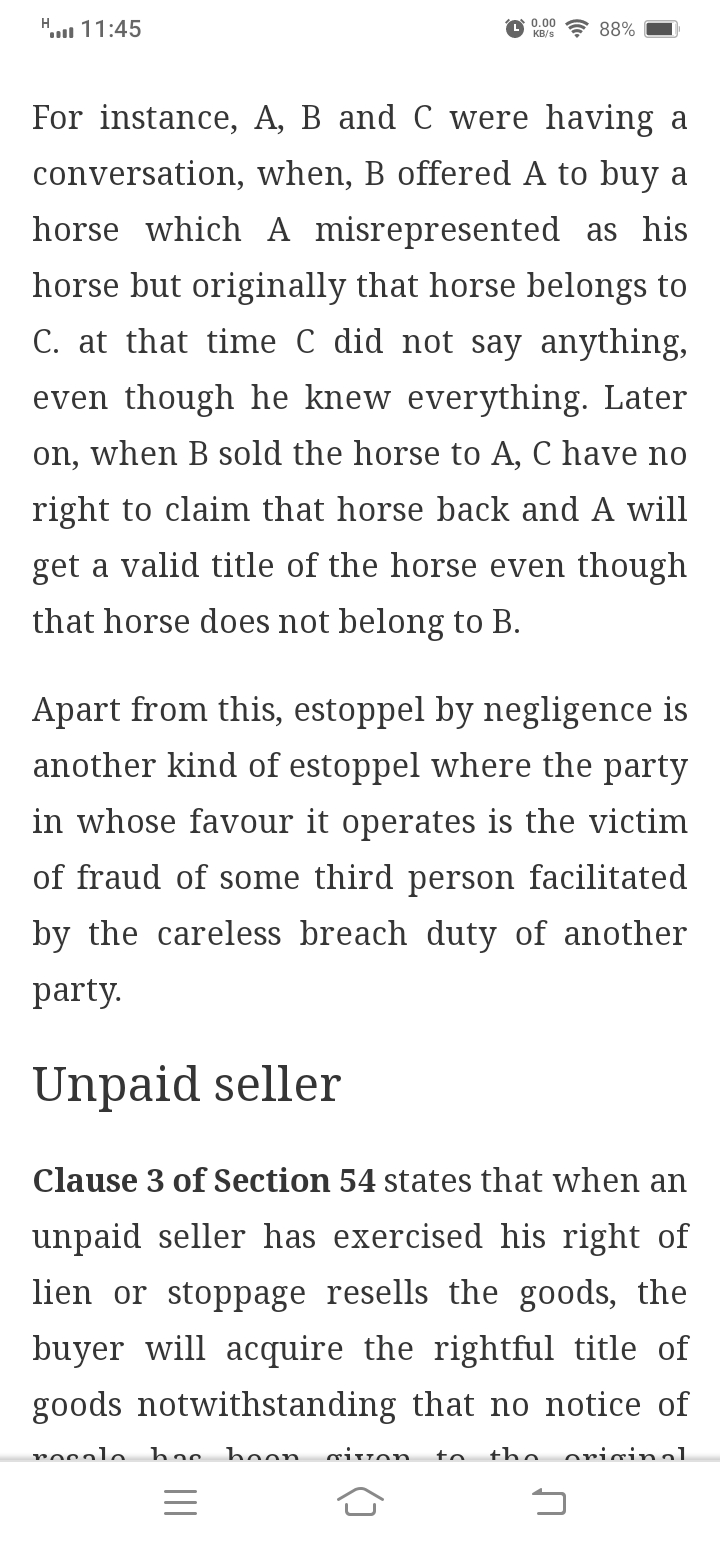
Task: Tap the system back button
Action: pyautogui.click(x=548, y=1502)
